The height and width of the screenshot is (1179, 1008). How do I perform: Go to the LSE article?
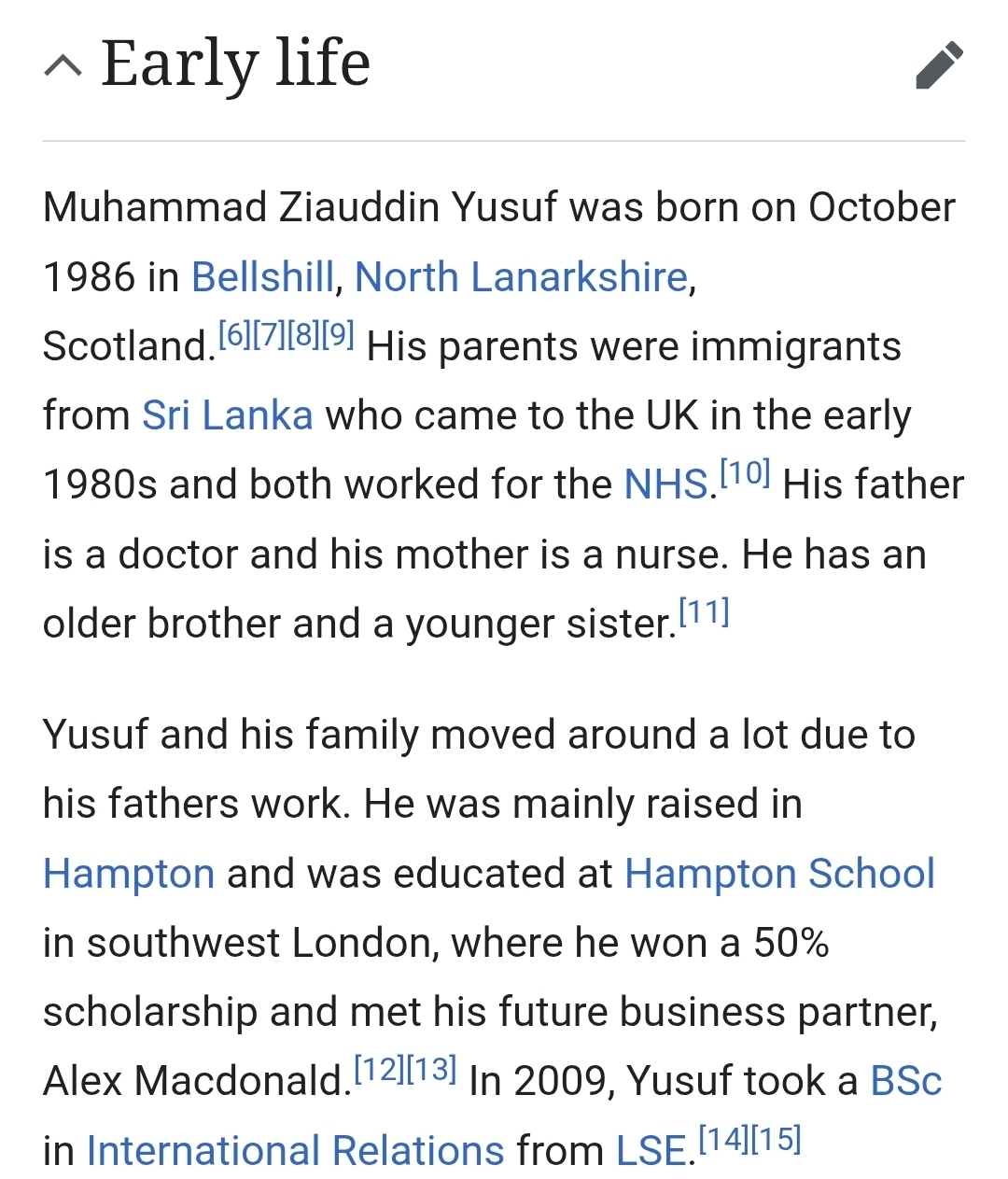(651, 1151)
